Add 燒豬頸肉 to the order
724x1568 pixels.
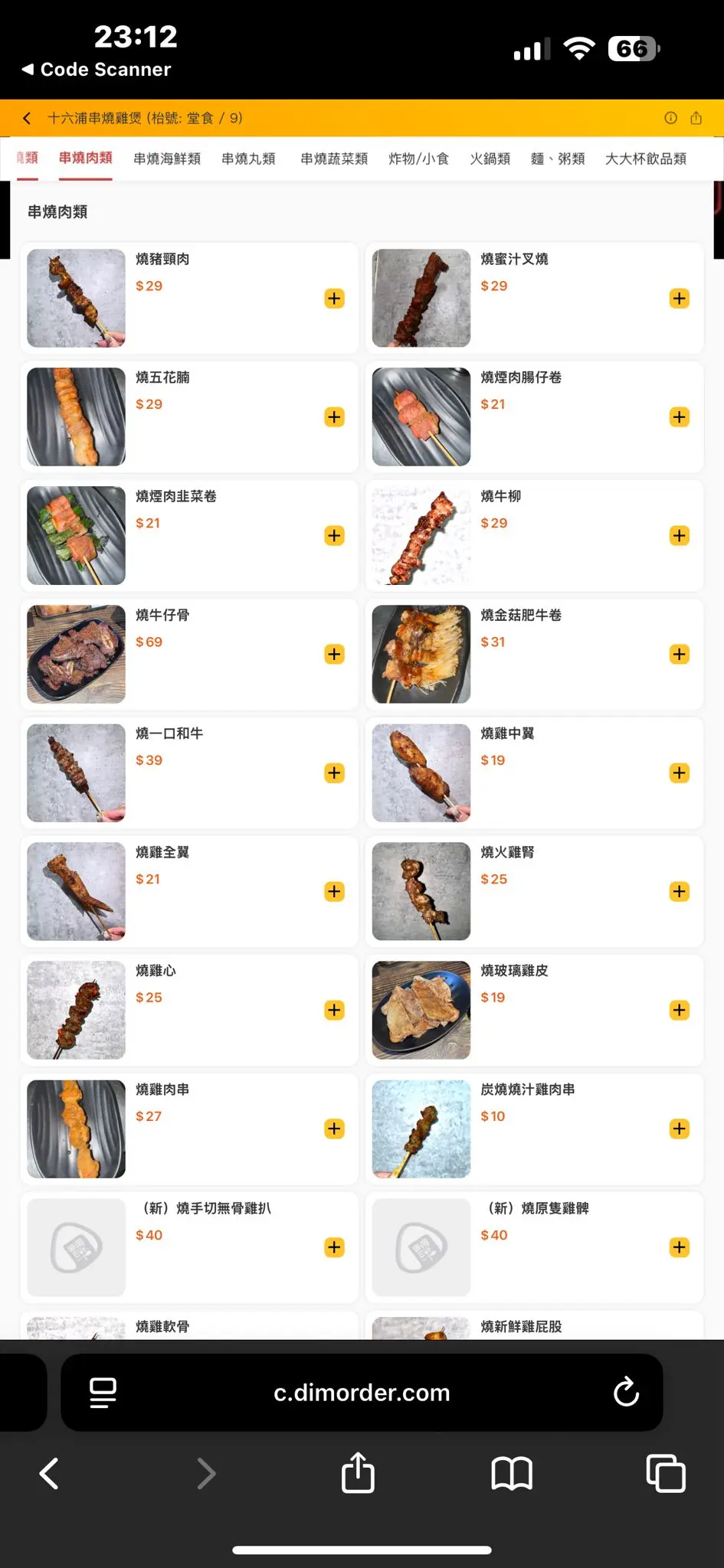[334, 299]
